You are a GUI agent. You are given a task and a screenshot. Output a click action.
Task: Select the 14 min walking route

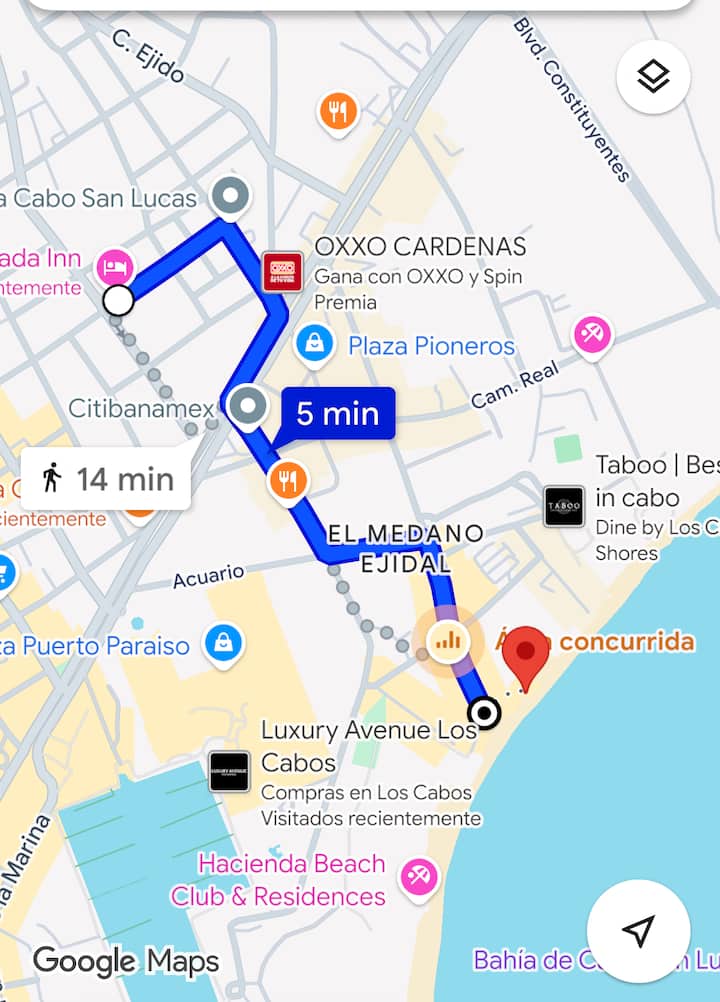105,479
